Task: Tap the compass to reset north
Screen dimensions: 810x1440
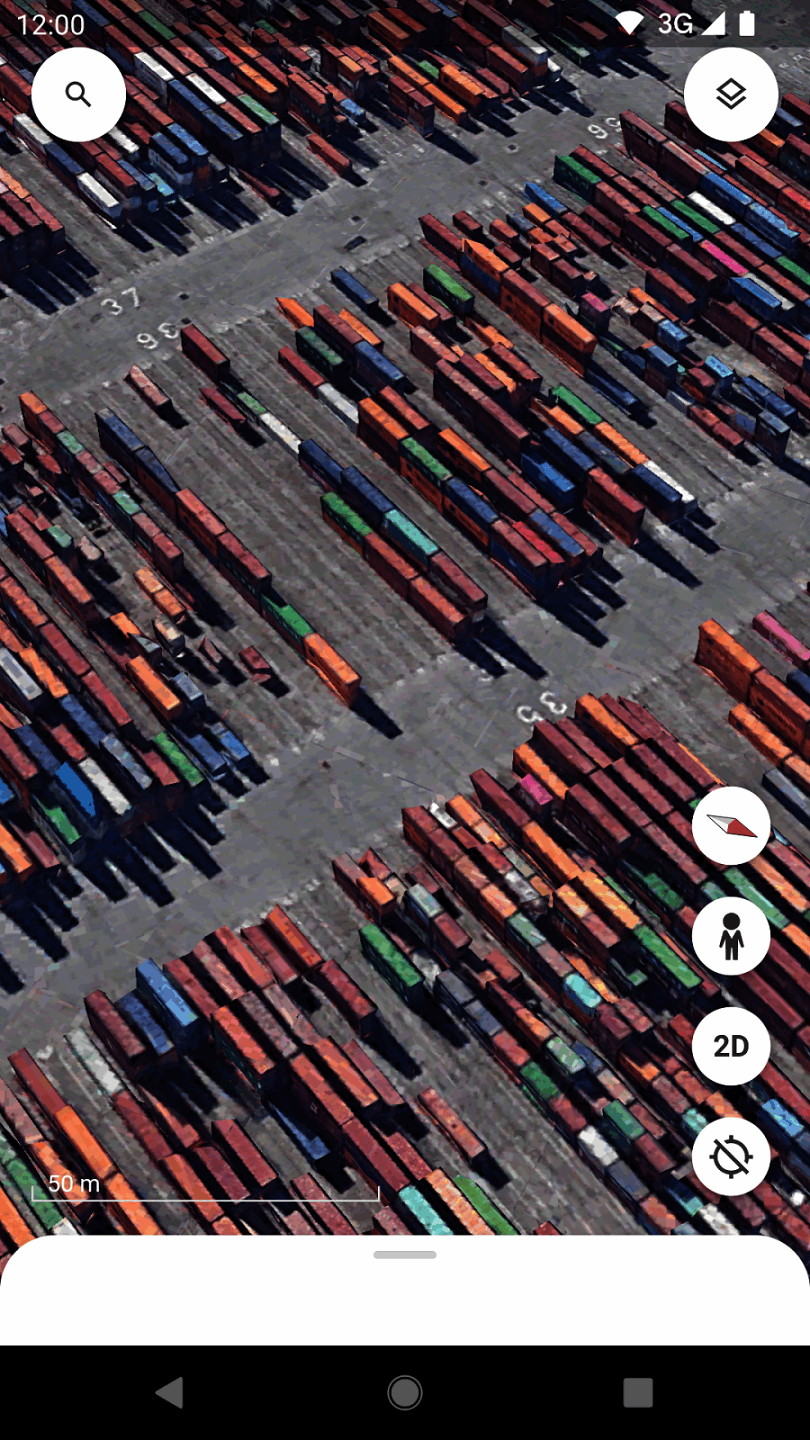Action: tap(731, 825)
